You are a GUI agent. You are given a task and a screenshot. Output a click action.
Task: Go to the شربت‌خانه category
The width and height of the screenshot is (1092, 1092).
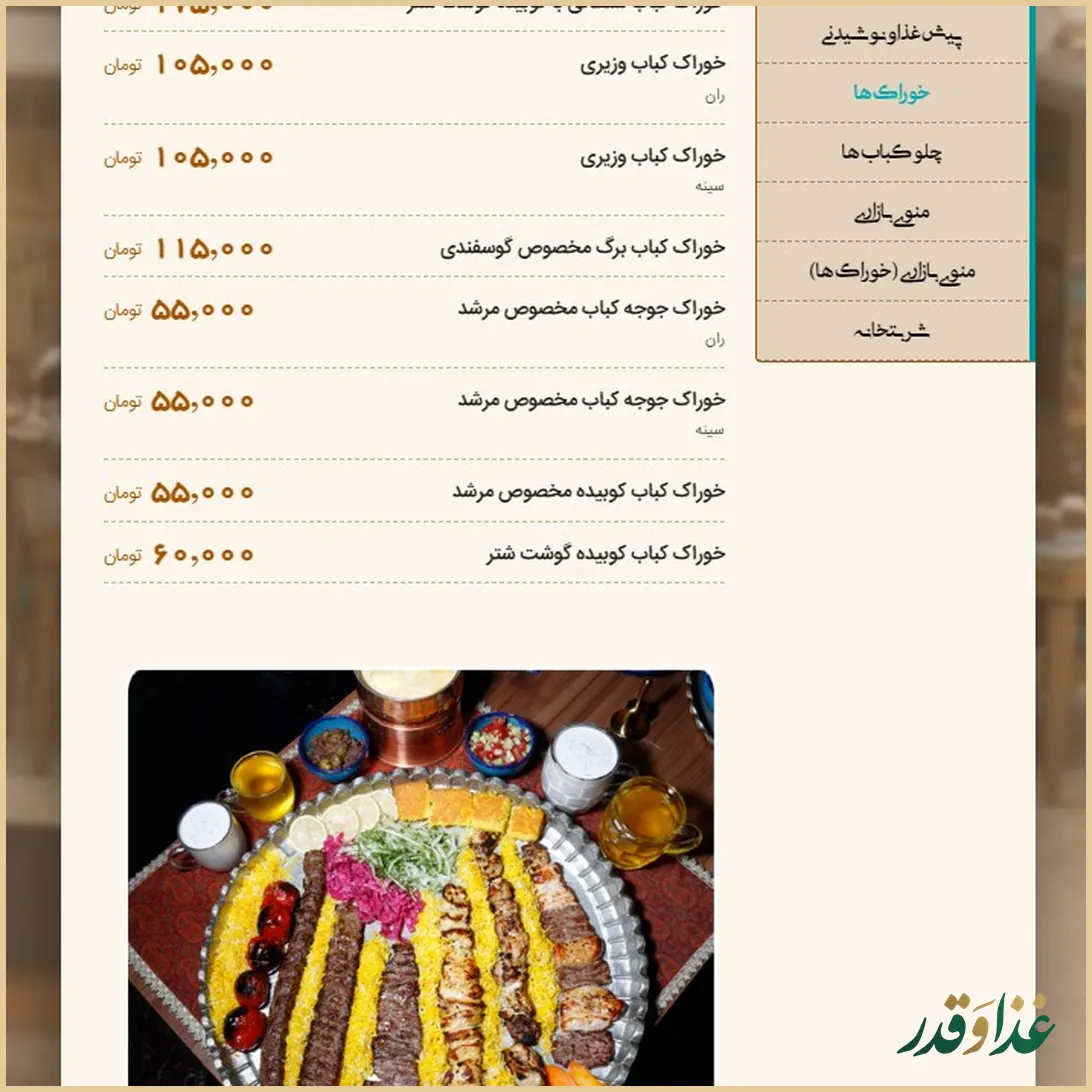[x=892, y=331]
